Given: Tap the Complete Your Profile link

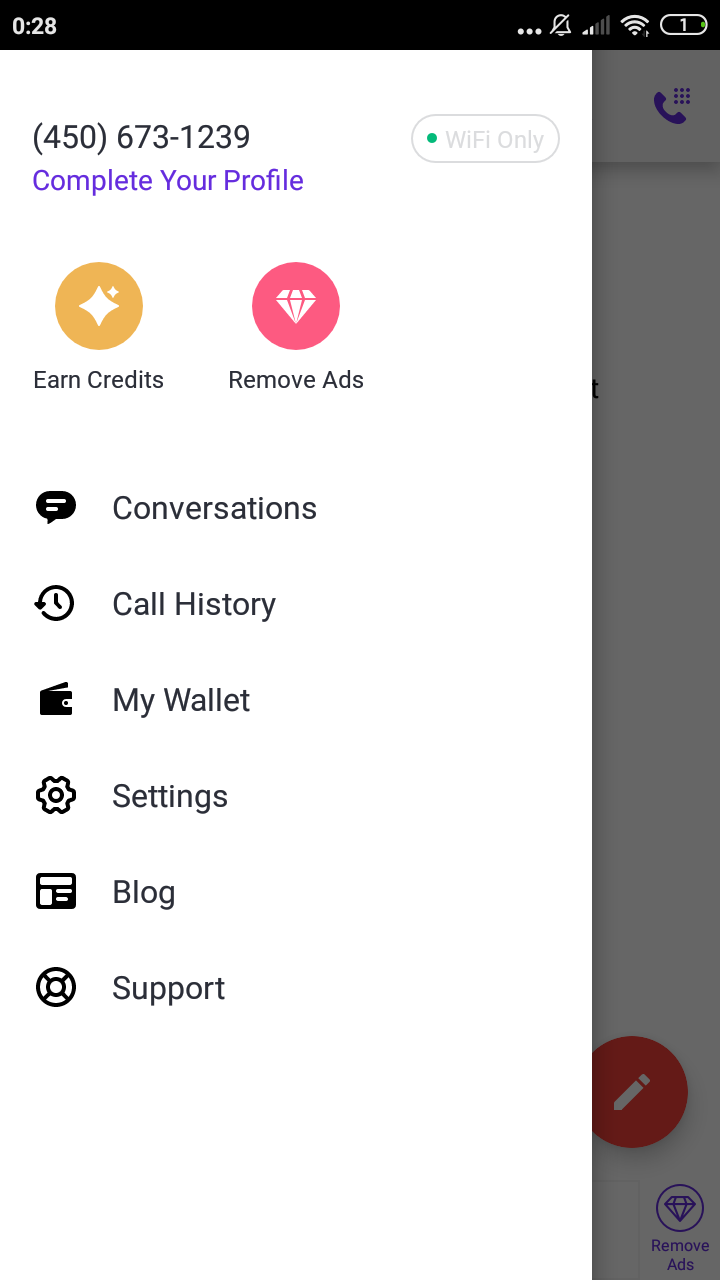Looking at the screenshot, I should 168,181.
